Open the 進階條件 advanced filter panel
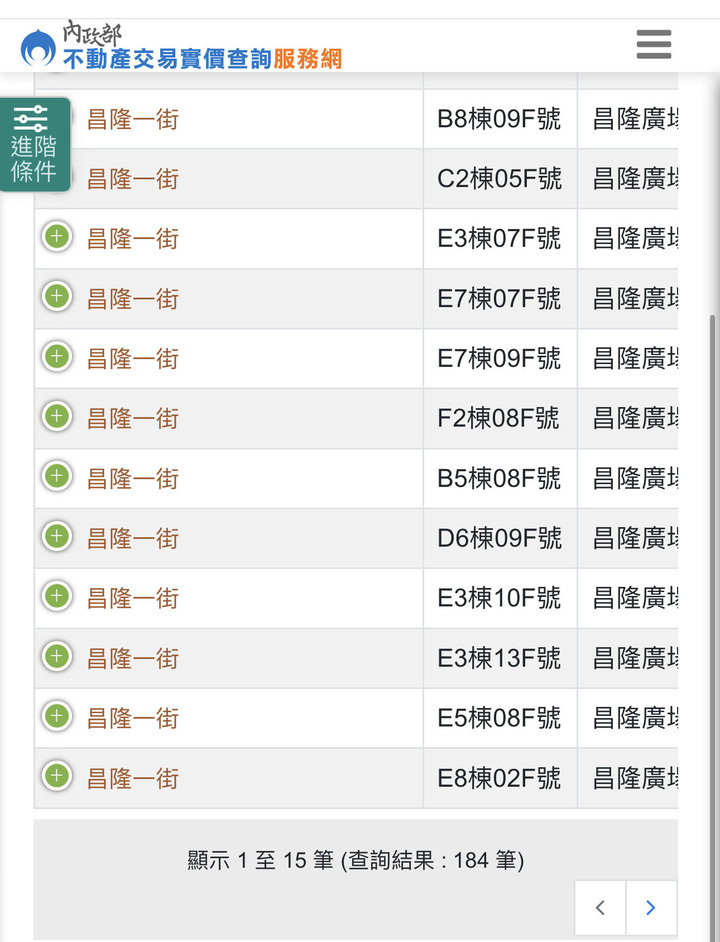 (x=34, y=145)
